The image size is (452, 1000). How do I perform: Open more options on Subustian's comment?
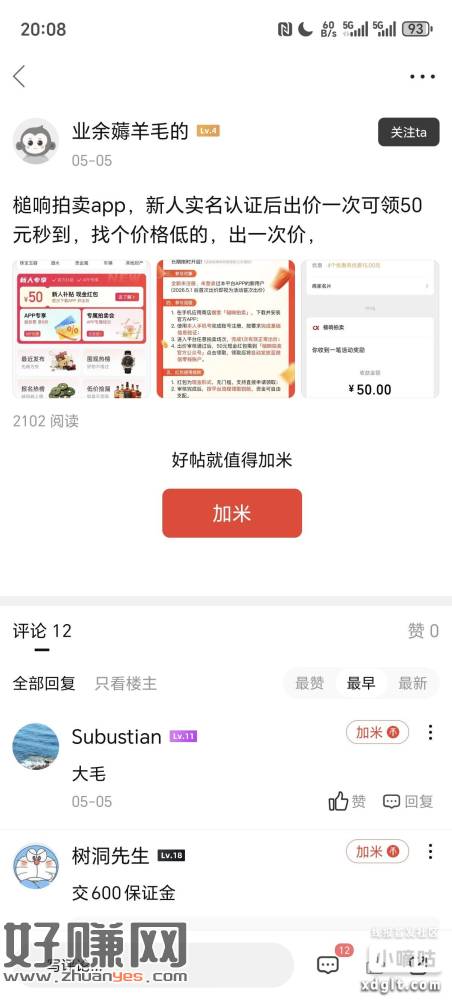click(431, 732)
